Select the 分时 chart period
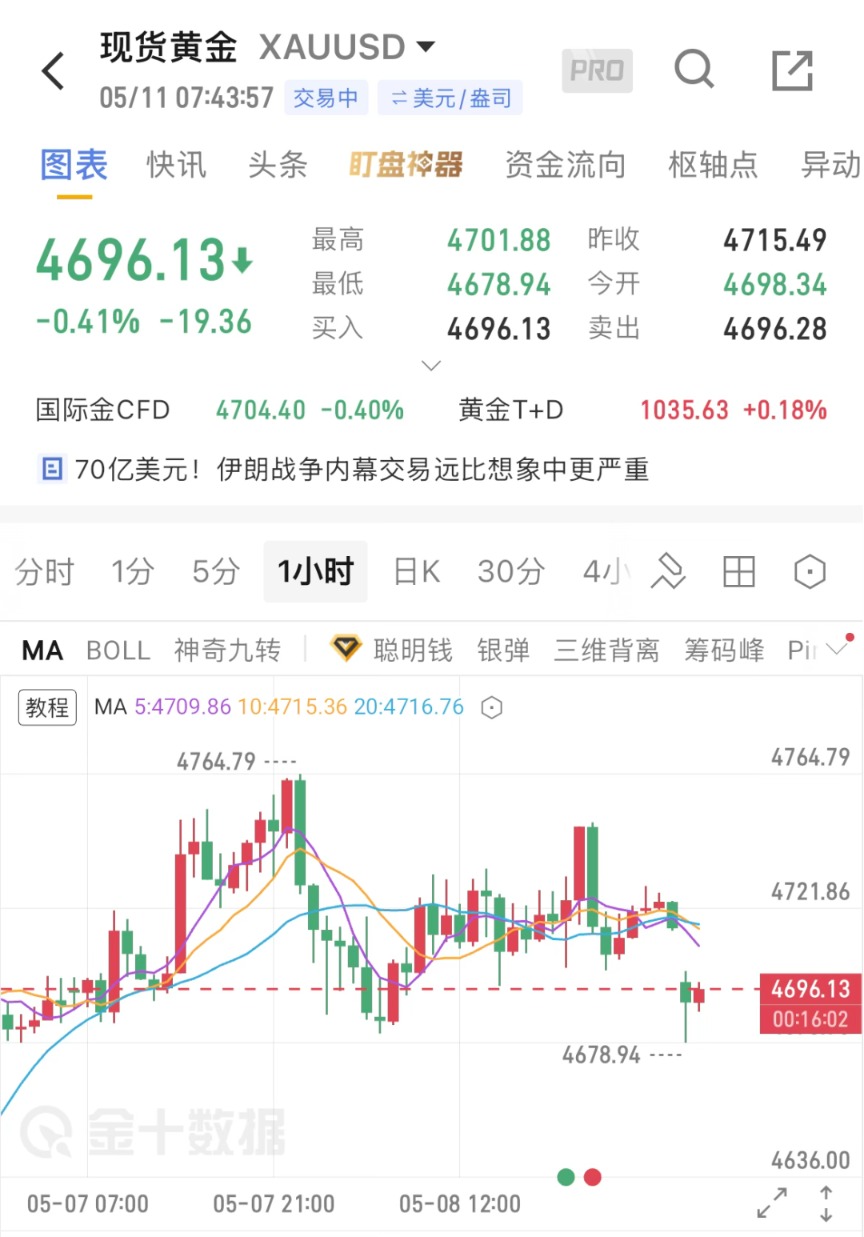This screenshot has width=864, height=1237. 45,572
